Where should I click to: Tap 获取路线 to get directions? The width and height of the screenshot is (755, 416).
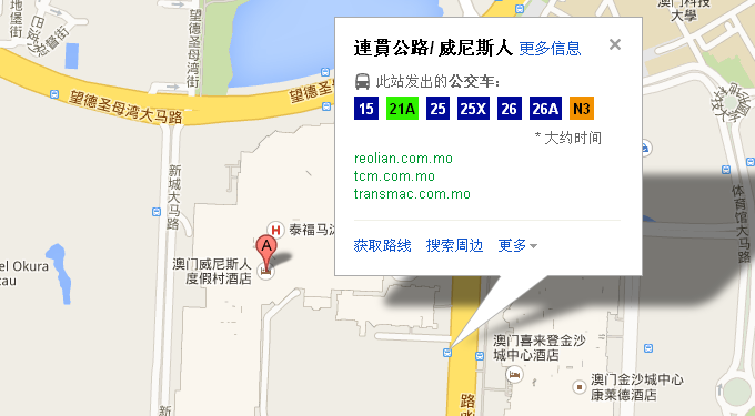click(x=382, y=246)
